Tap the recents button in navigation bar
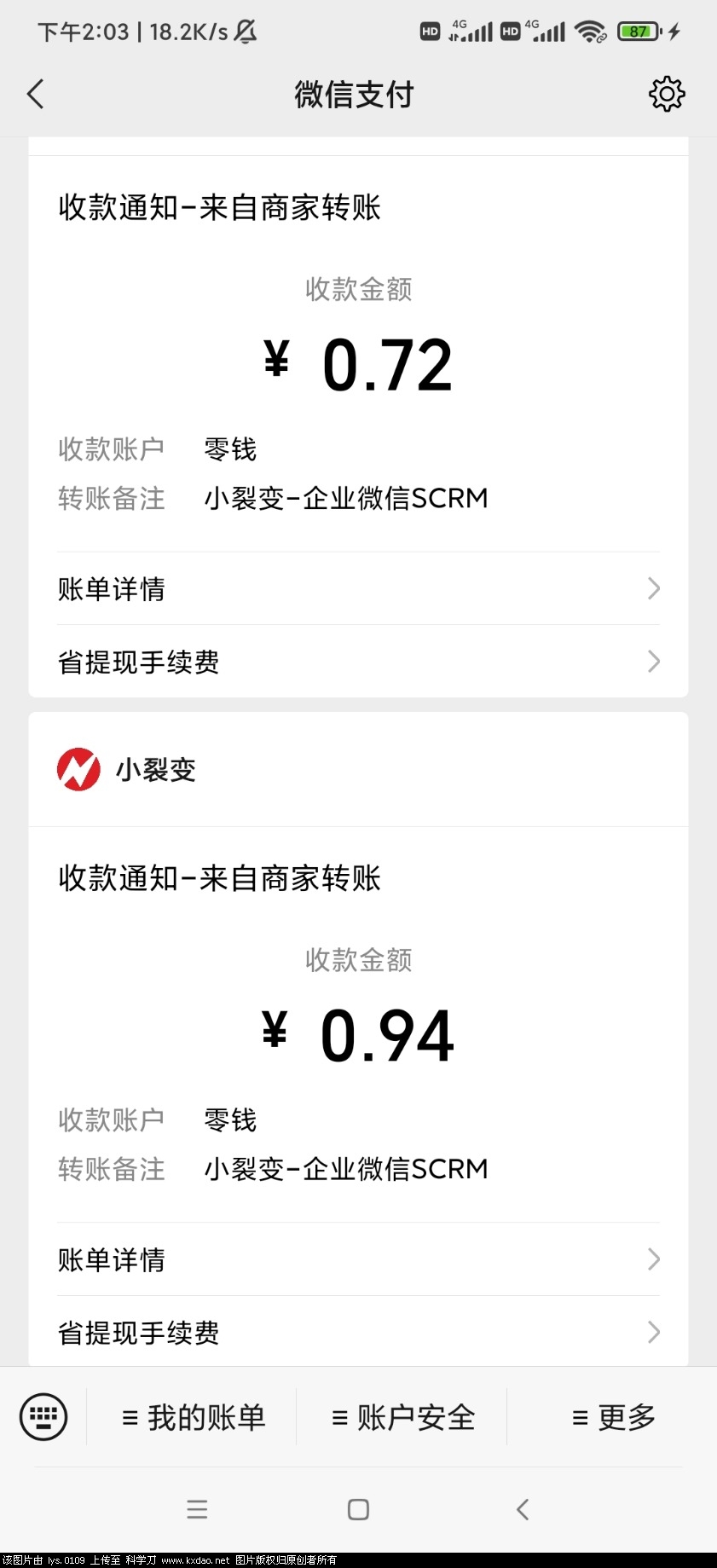Viewport: 717px width, 1568px height. pyautogui.click(x=197, y=1508)
